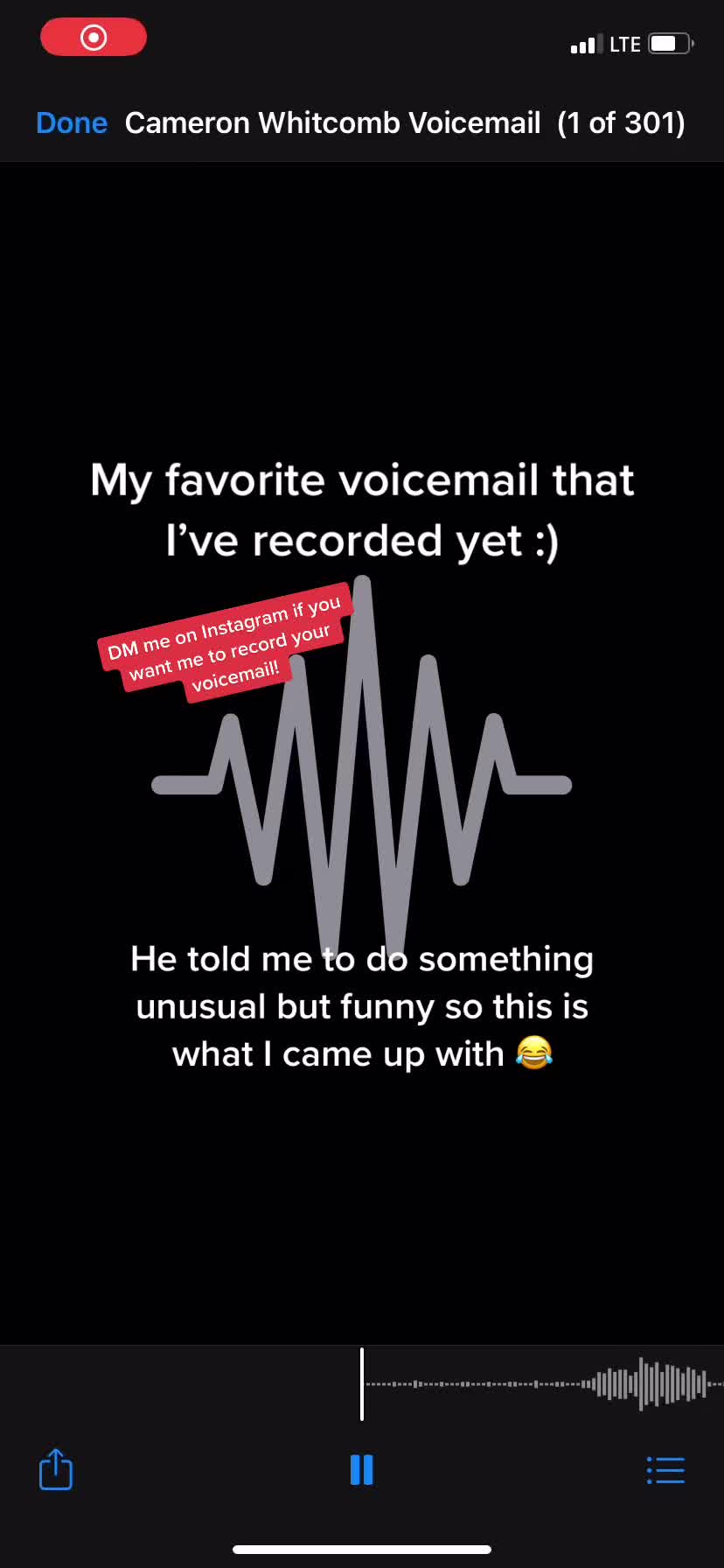Tap the audio waveform scrubber
724x1568 pixels.
point(542,1384)
